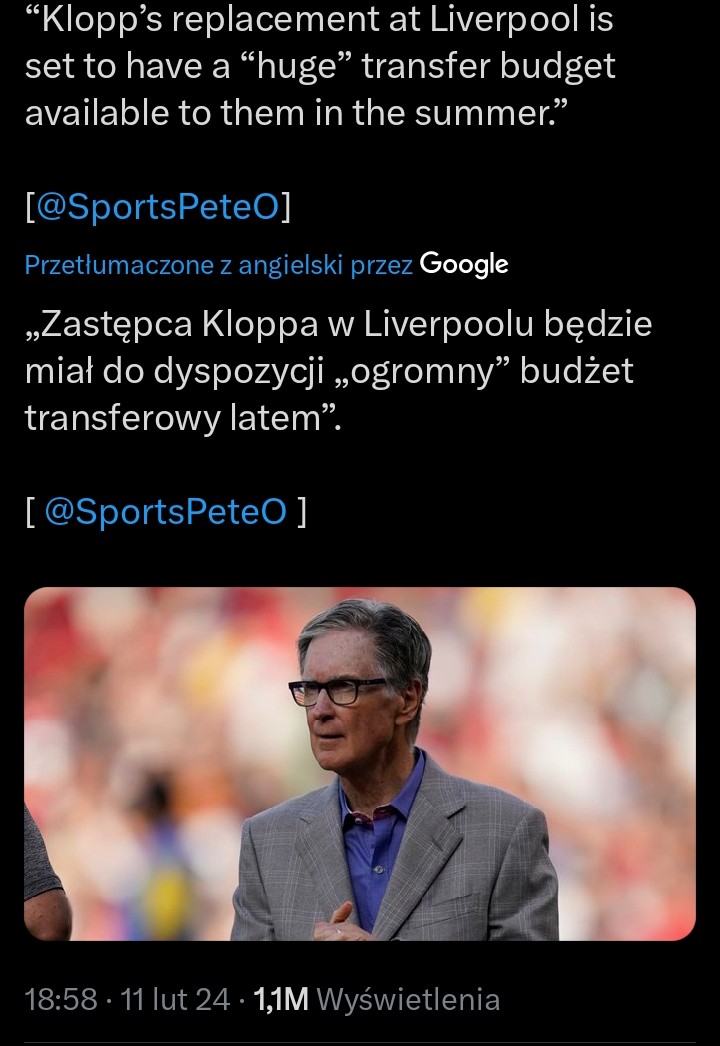Tap the Przetłumaczone z angielski przez Google link
This screenshot has height=1046, width=720.
click(266, 265)
